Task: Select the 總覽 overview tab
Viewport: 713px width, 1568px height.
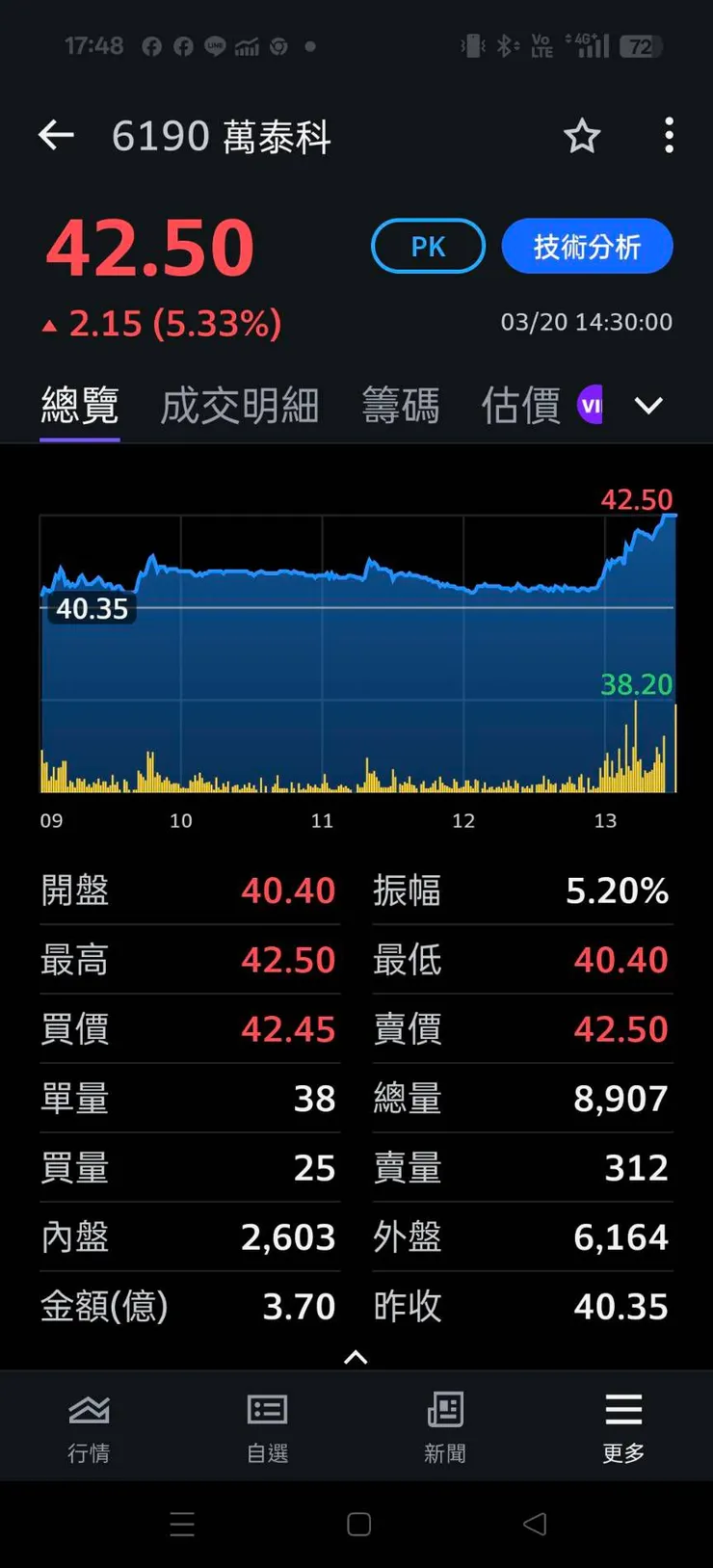Action: 79,405
